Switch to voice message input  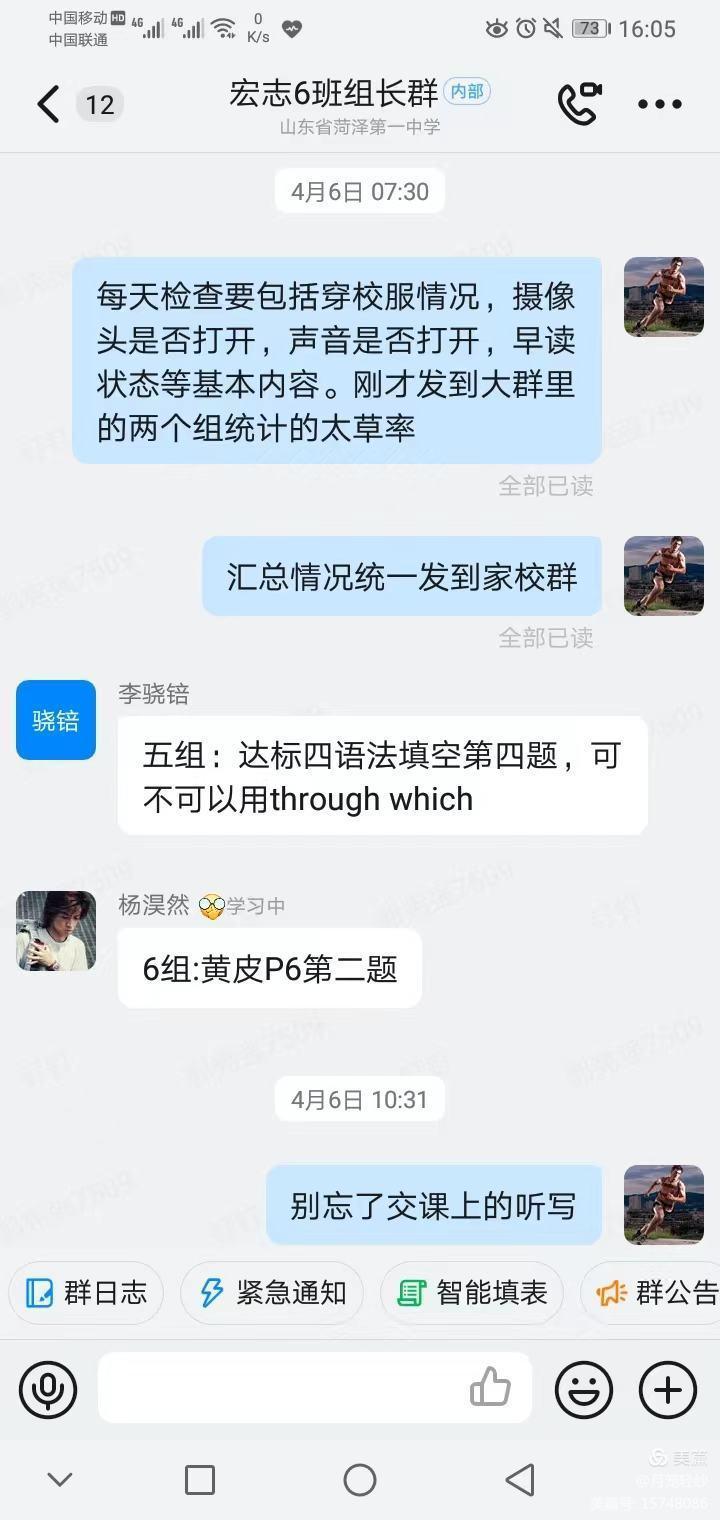click(48, 1389)
